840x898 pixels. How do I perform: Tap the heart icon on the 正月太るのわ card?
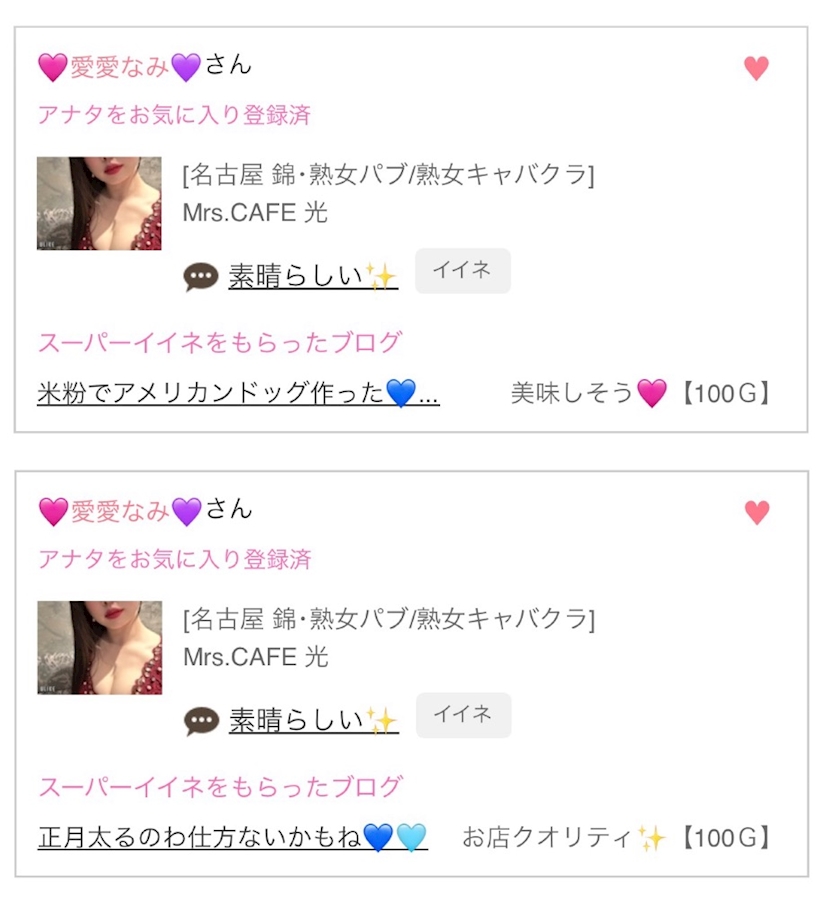coord(757,512)
